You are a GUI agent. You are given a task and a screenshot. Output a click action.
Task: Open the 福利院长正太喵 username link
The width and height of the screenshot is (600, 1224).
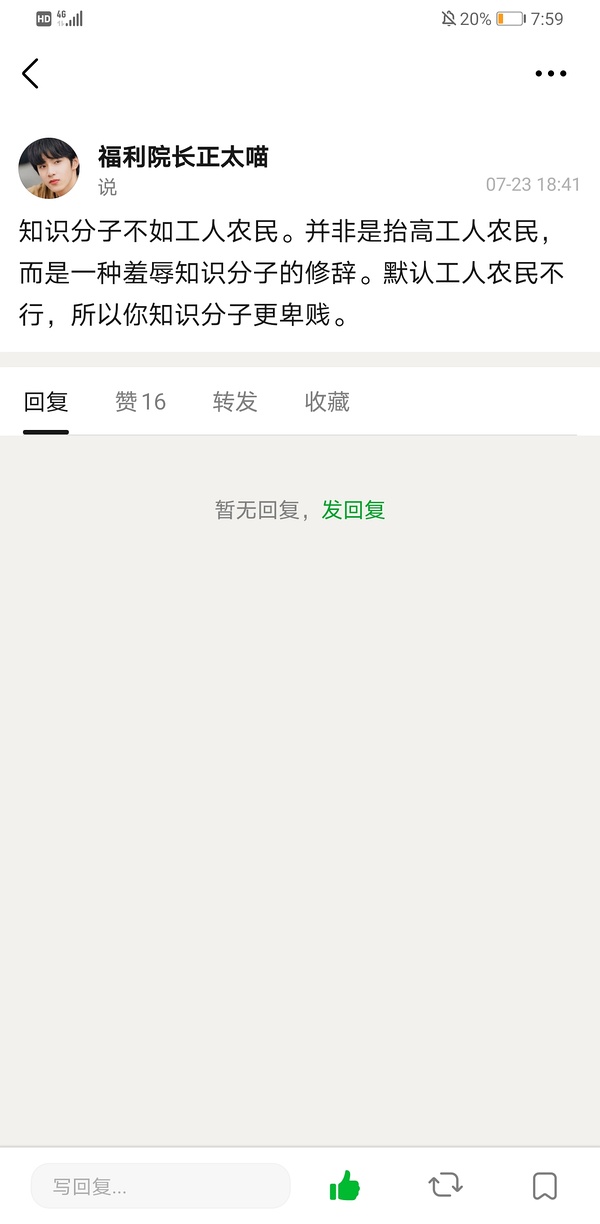tap(183, 156)
